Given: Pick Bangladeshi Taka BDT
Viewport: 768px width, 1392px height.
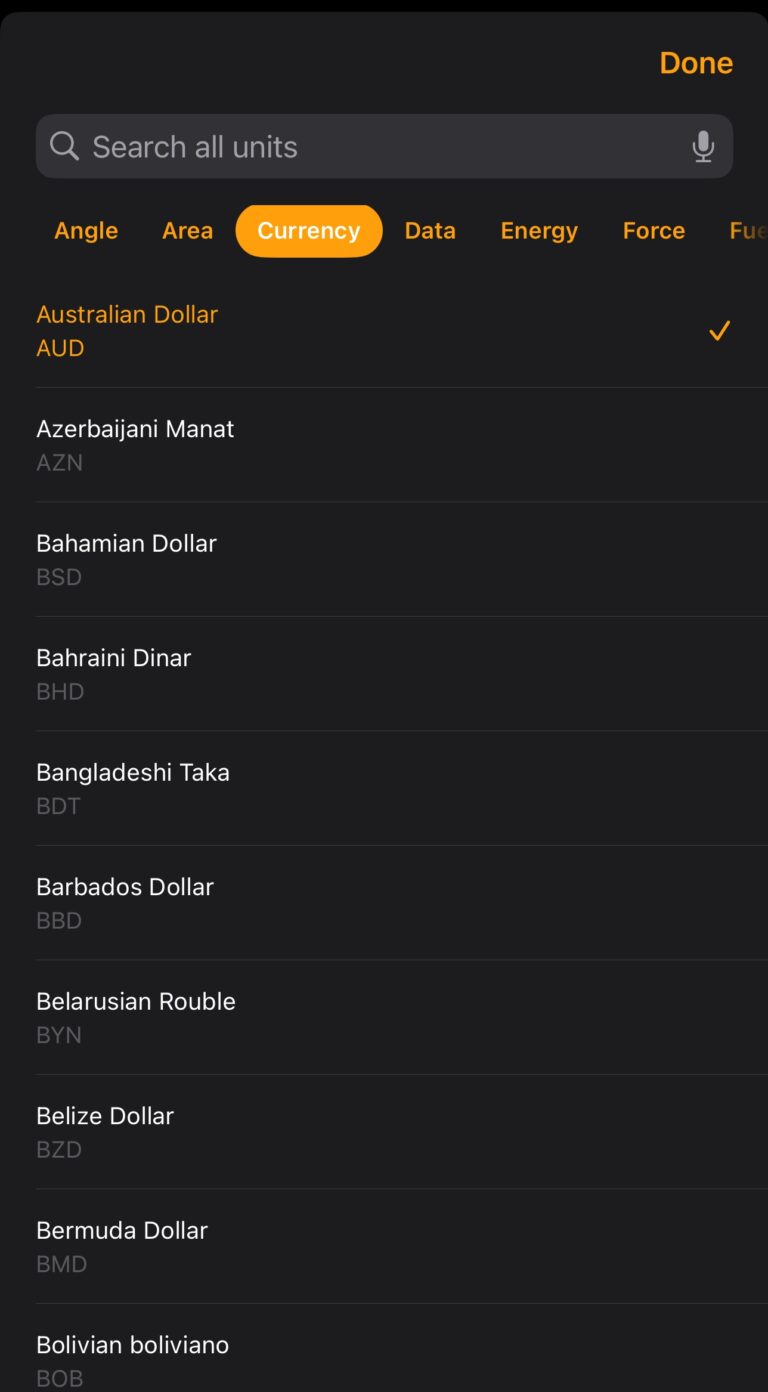Looking at the screenshot, I should pyautogui.click(x=384, y=787).
